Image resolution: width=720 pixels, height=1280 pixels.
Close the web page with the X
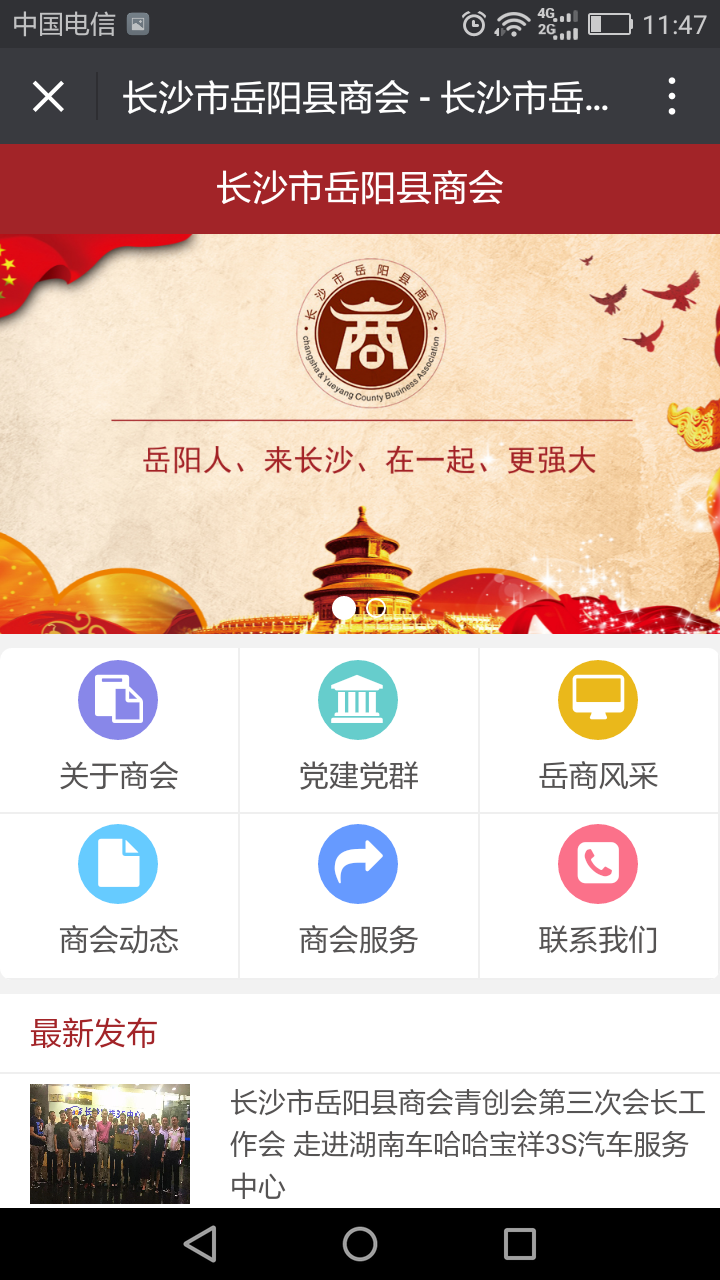coord(48,97)
